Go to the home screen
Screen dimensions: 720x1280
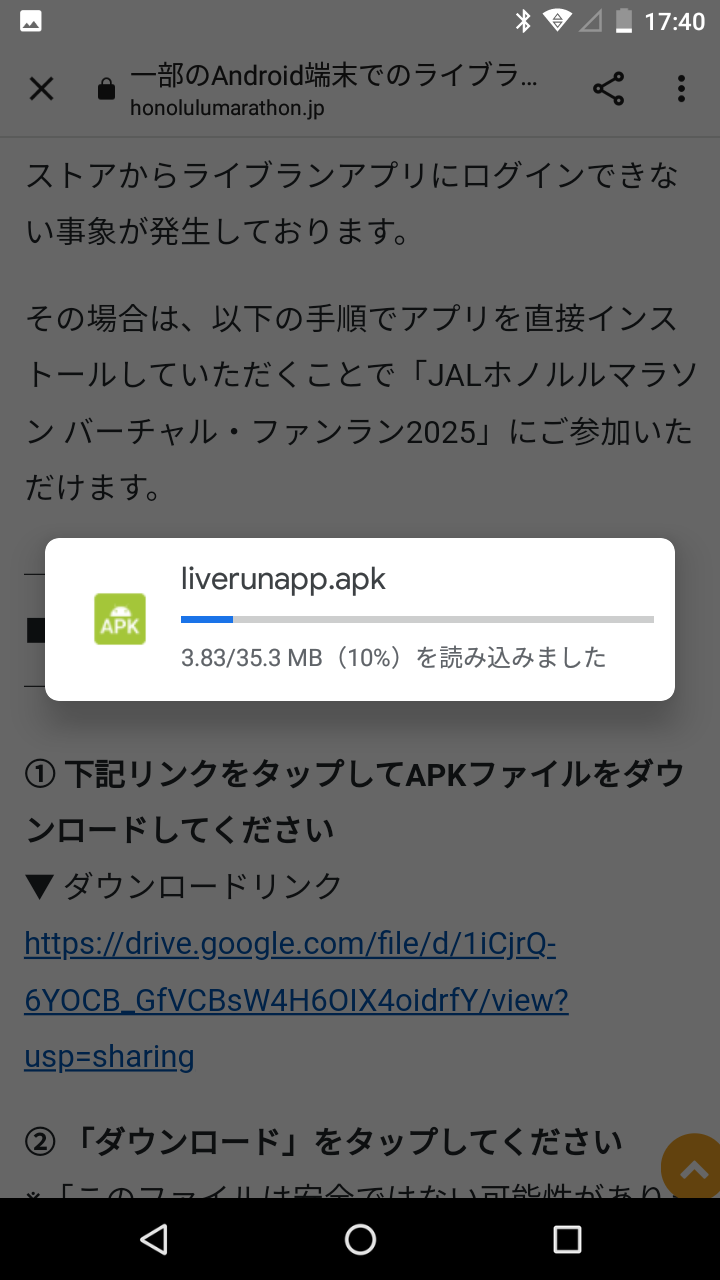(360, 1240)
